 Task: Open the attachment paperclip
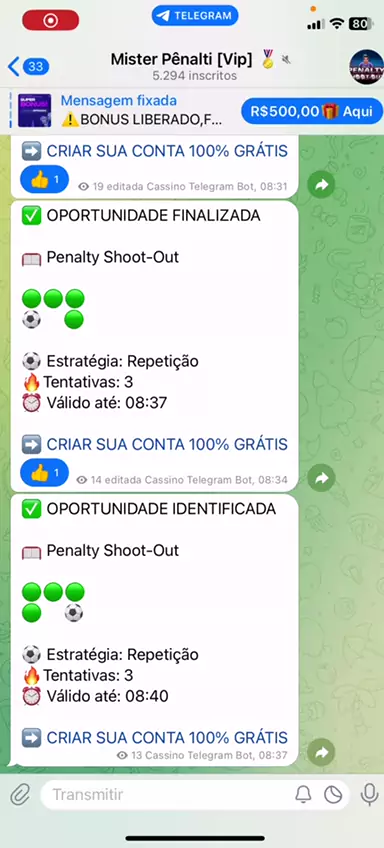point(21,794)
